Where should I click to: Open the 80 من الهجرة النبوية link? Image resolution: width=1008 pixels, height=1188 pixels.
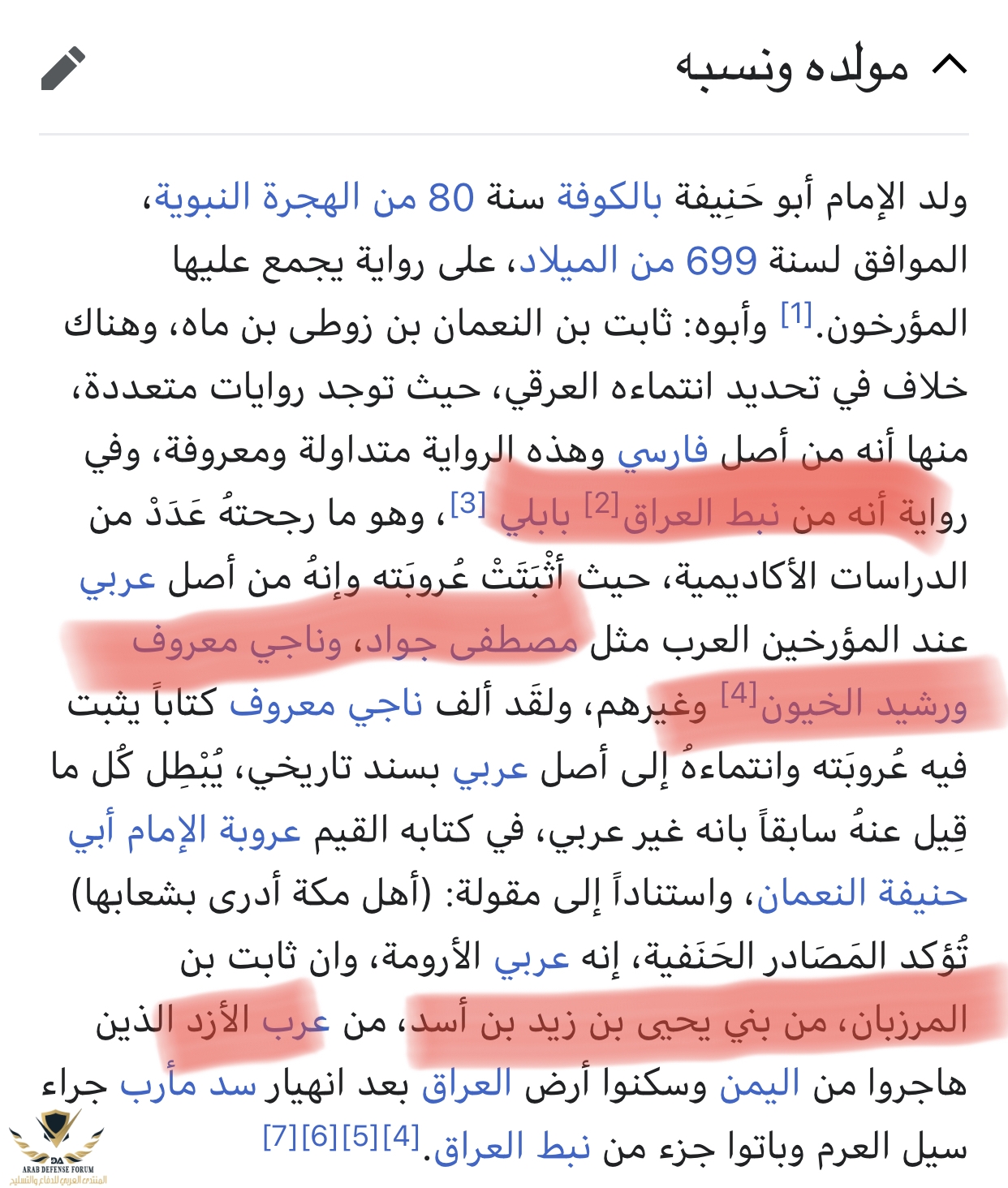pyautogui.click(x=314, y=199)
